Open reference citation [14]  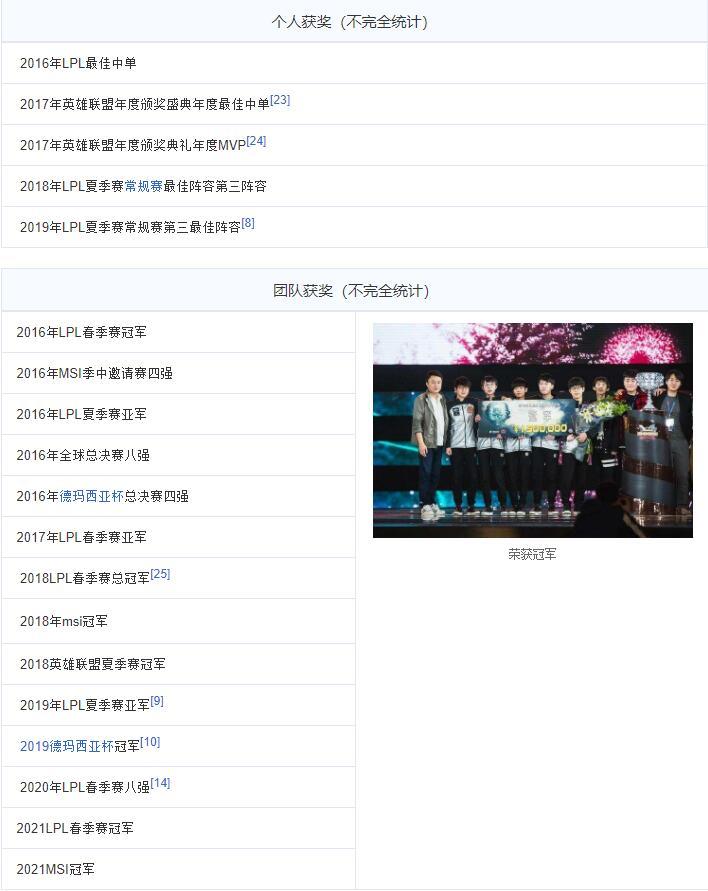click(x=160, y=783)
